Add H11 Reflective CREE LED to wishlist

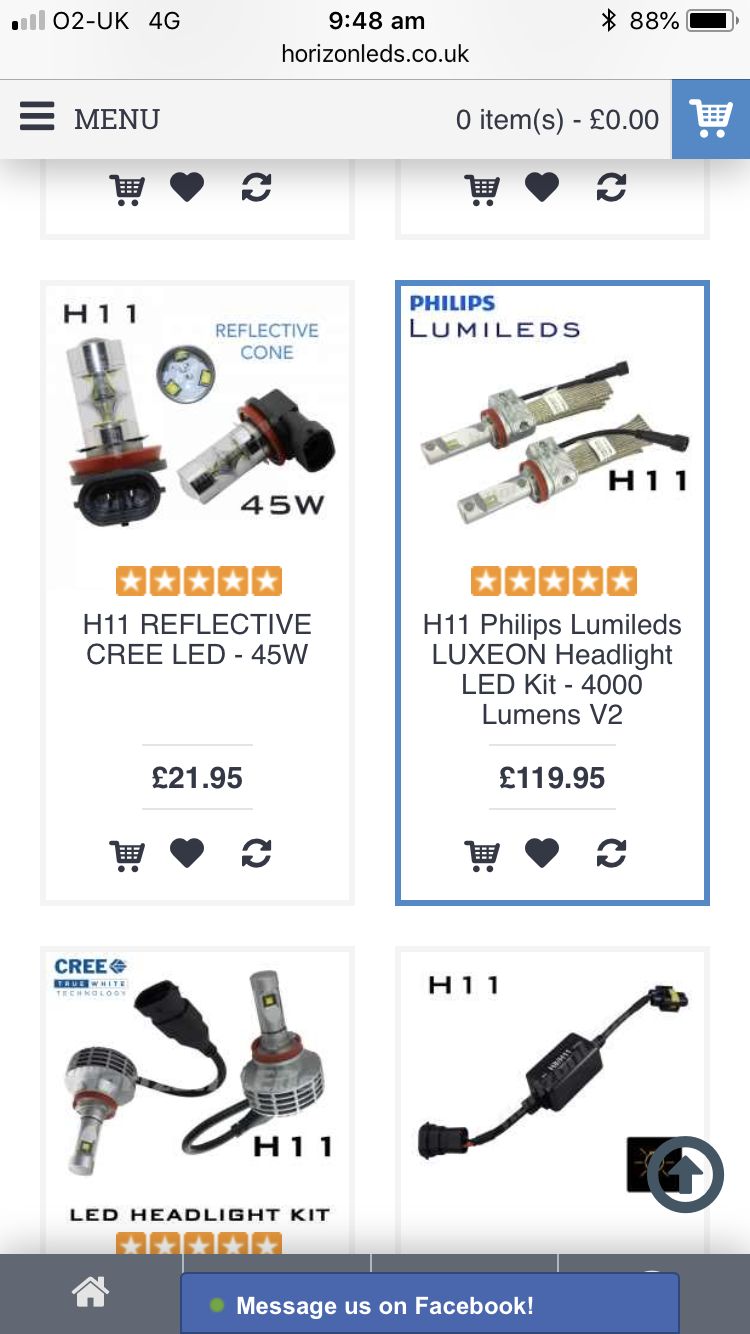pyautogui.click(x=187, y=853)
